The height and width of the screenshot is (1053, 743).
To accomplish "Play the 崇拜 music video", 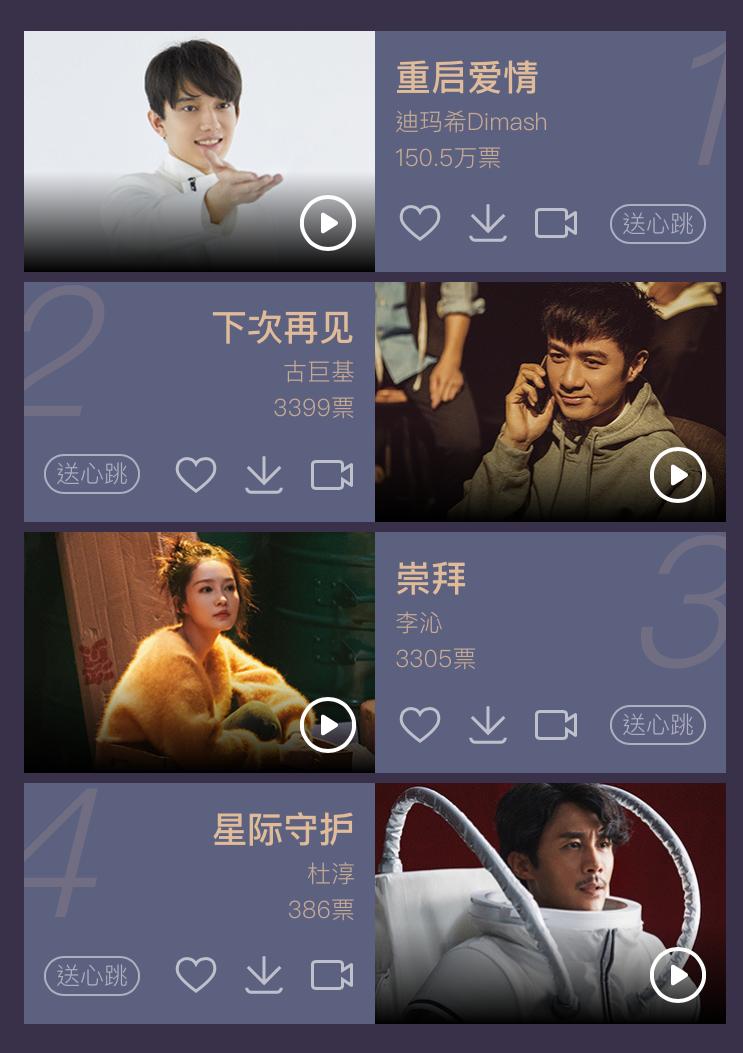I will pyautogui.click(x=328, y=725).
